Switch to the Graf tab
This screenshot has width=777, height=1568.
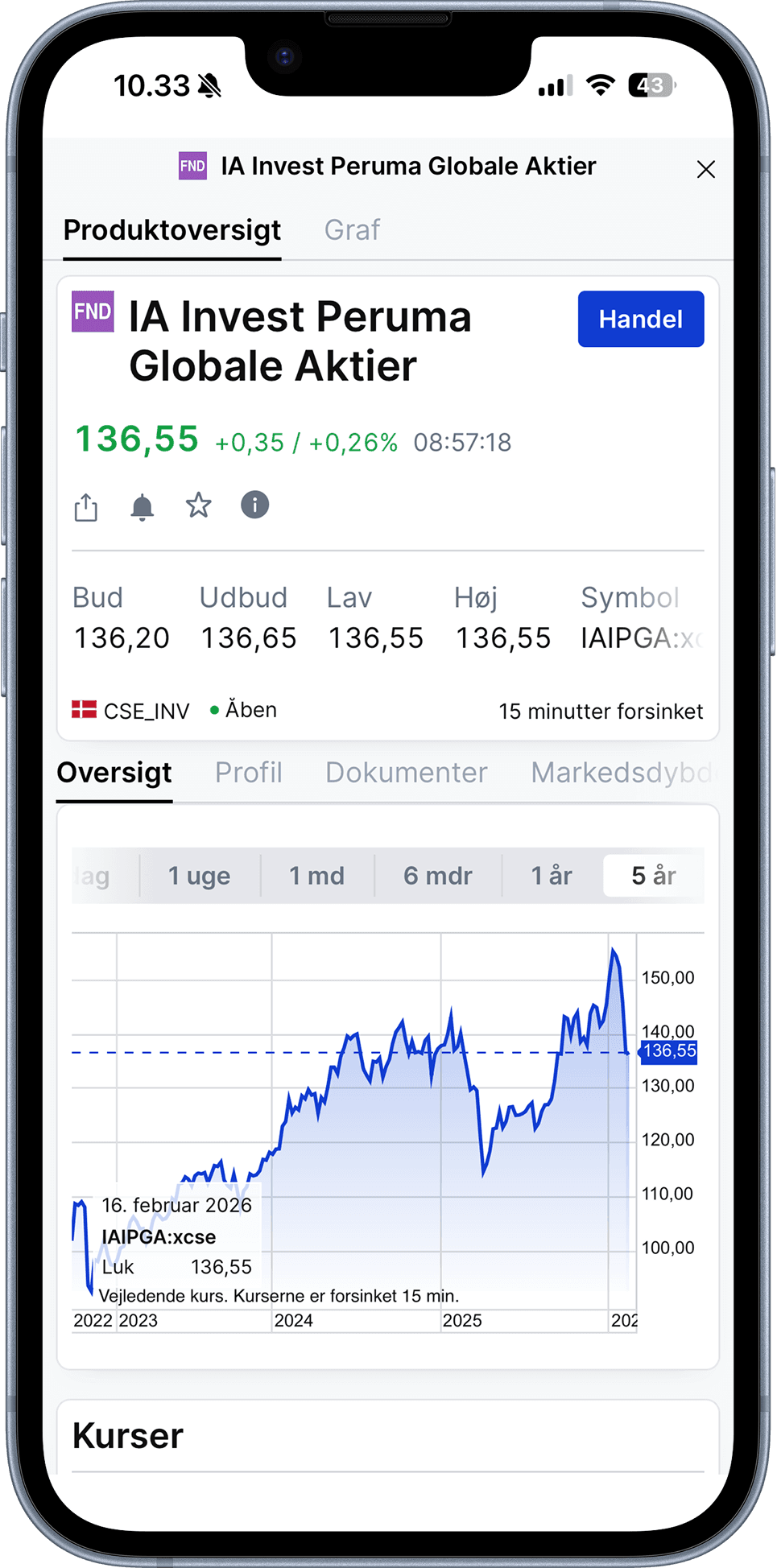click(352, 230)
